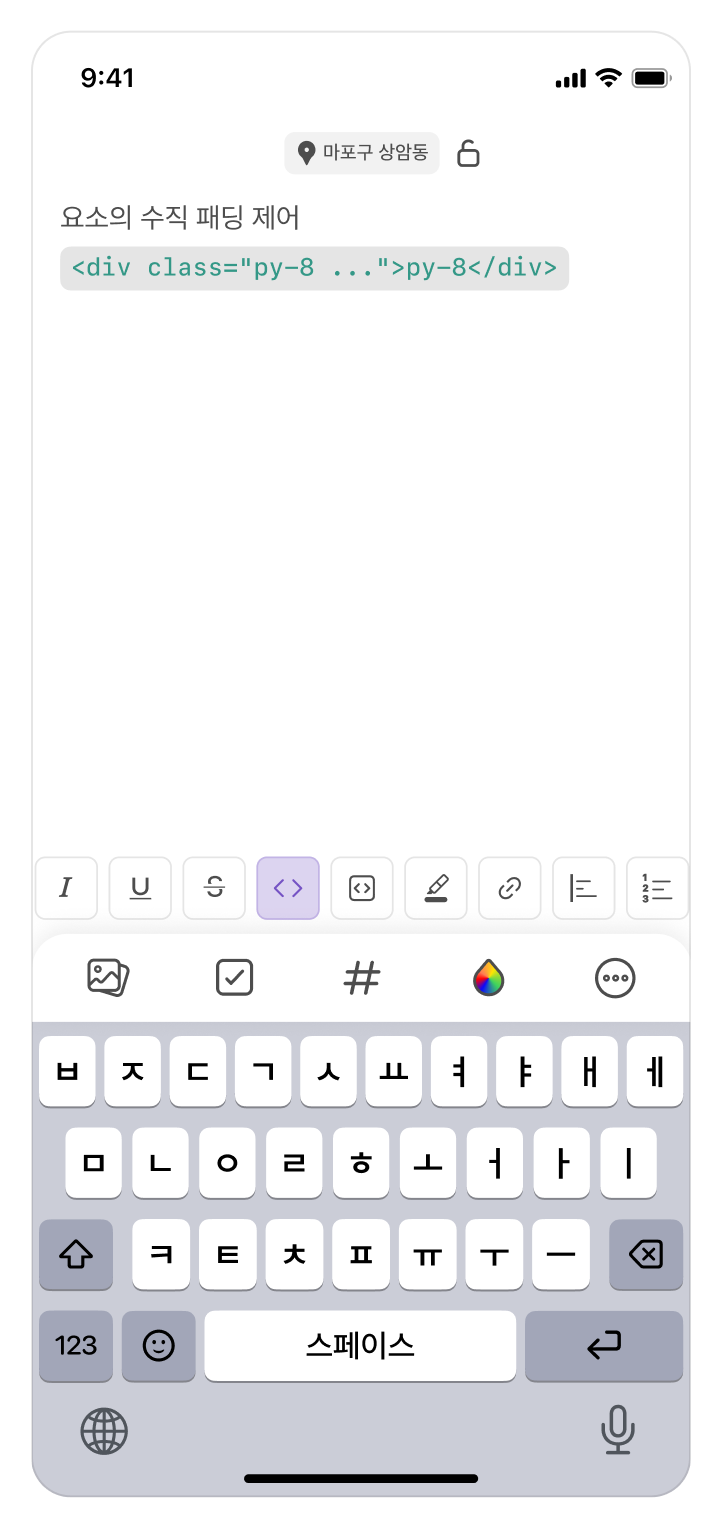Screen dimensions: 721x1527
Task: Edit the code snippet text
Action: coord(314,268)
